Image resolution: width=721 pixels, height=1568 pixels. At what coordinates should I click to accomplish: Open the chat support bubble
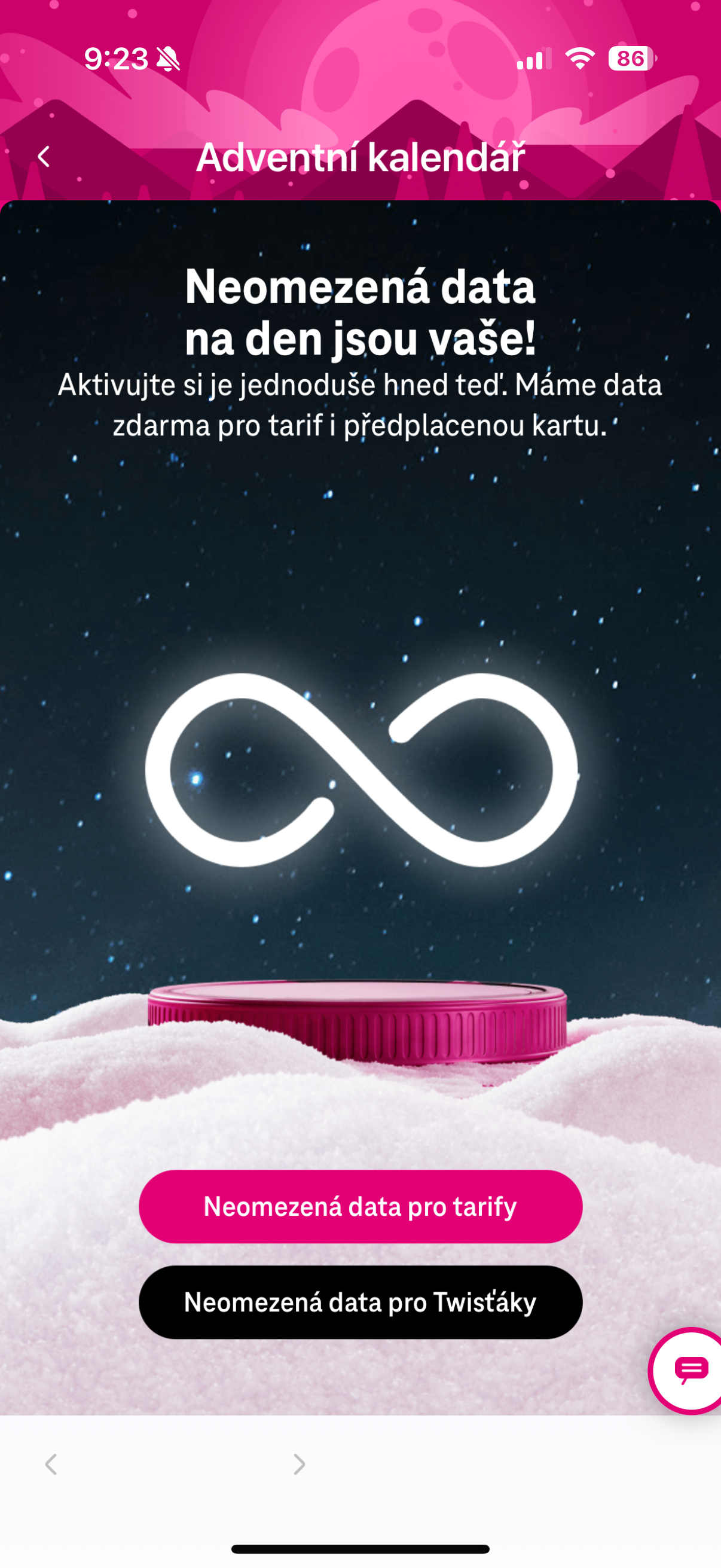pos(689,1370)
